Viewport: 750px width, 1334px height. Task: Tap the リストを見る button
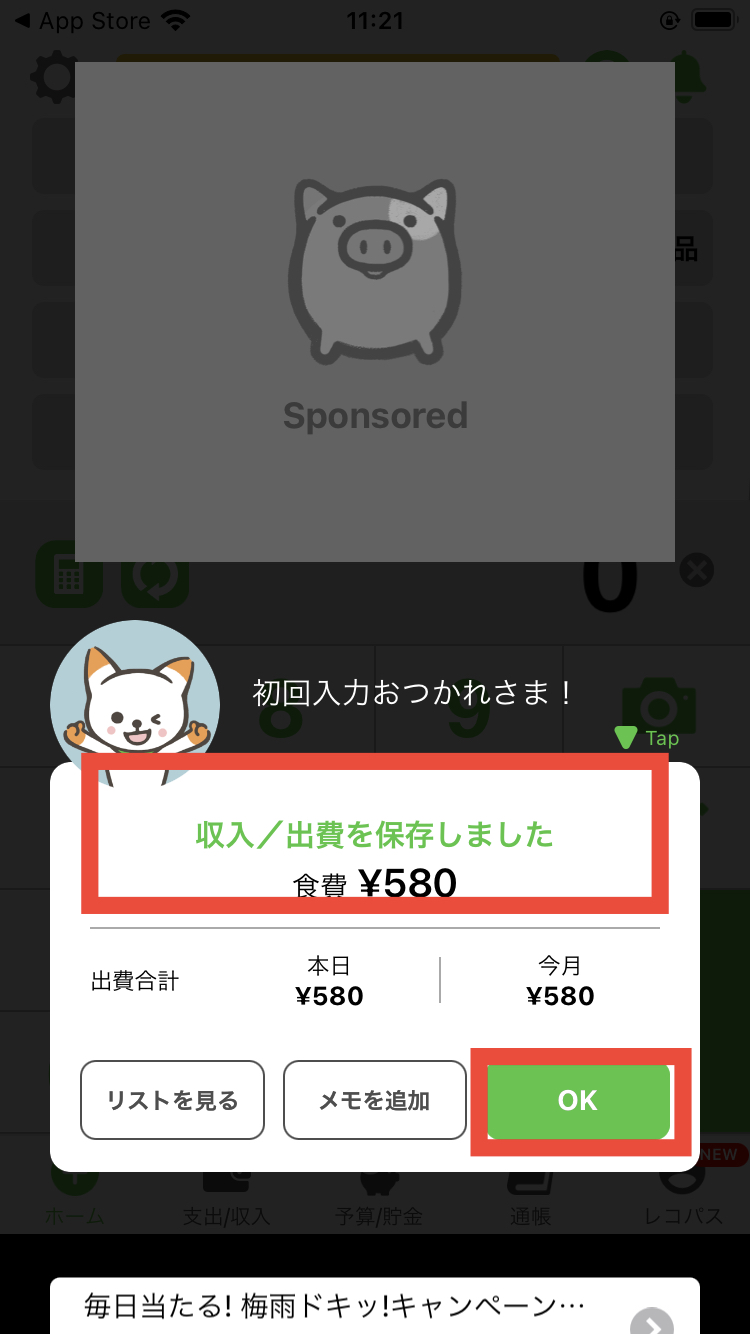coord(172,1100)
